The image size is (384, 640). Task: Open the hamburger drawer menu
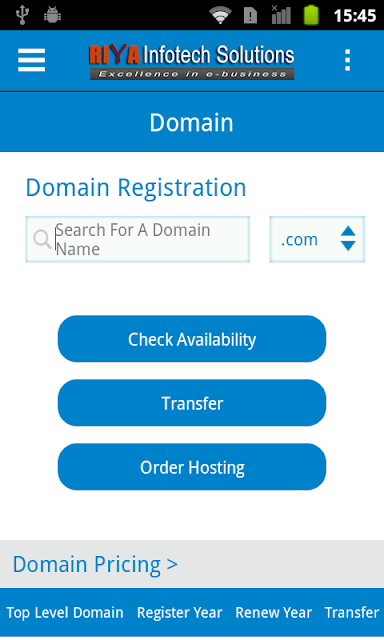coord(31,60)
